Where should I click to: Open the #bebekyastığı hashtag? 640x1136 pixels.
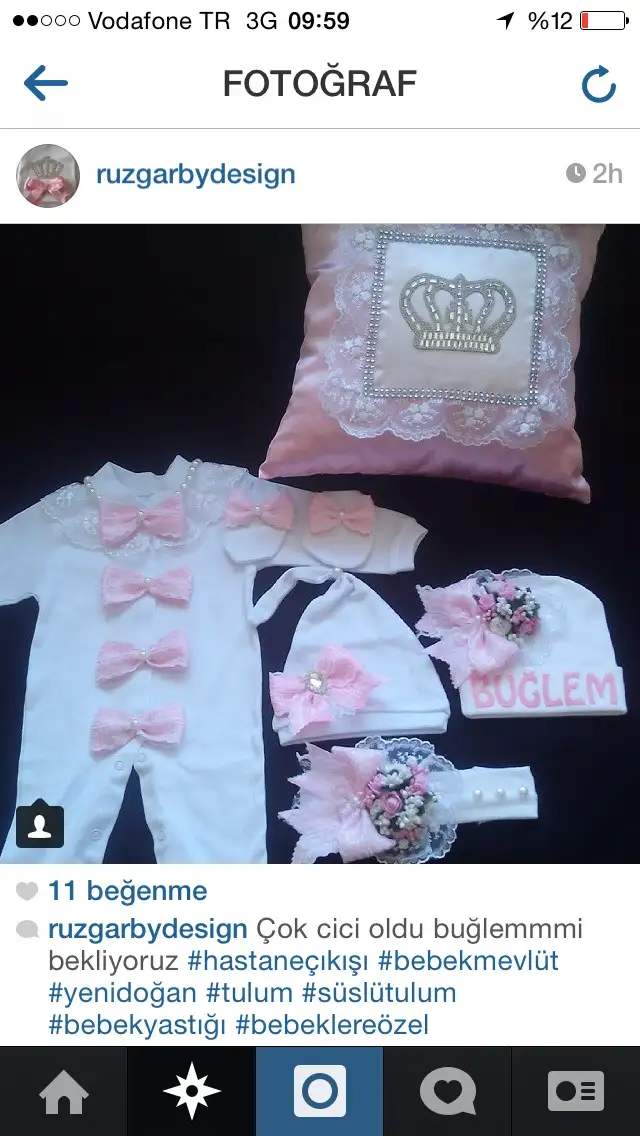pyautogui.click(x=138, y=1025)
